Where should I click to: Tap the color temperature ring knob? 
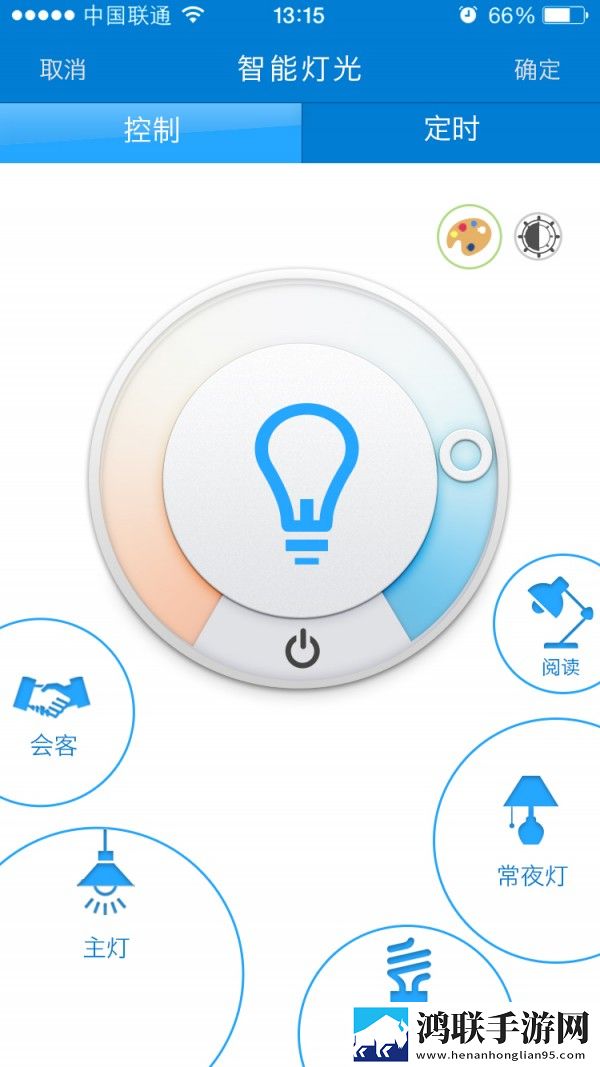coord(465,453)
